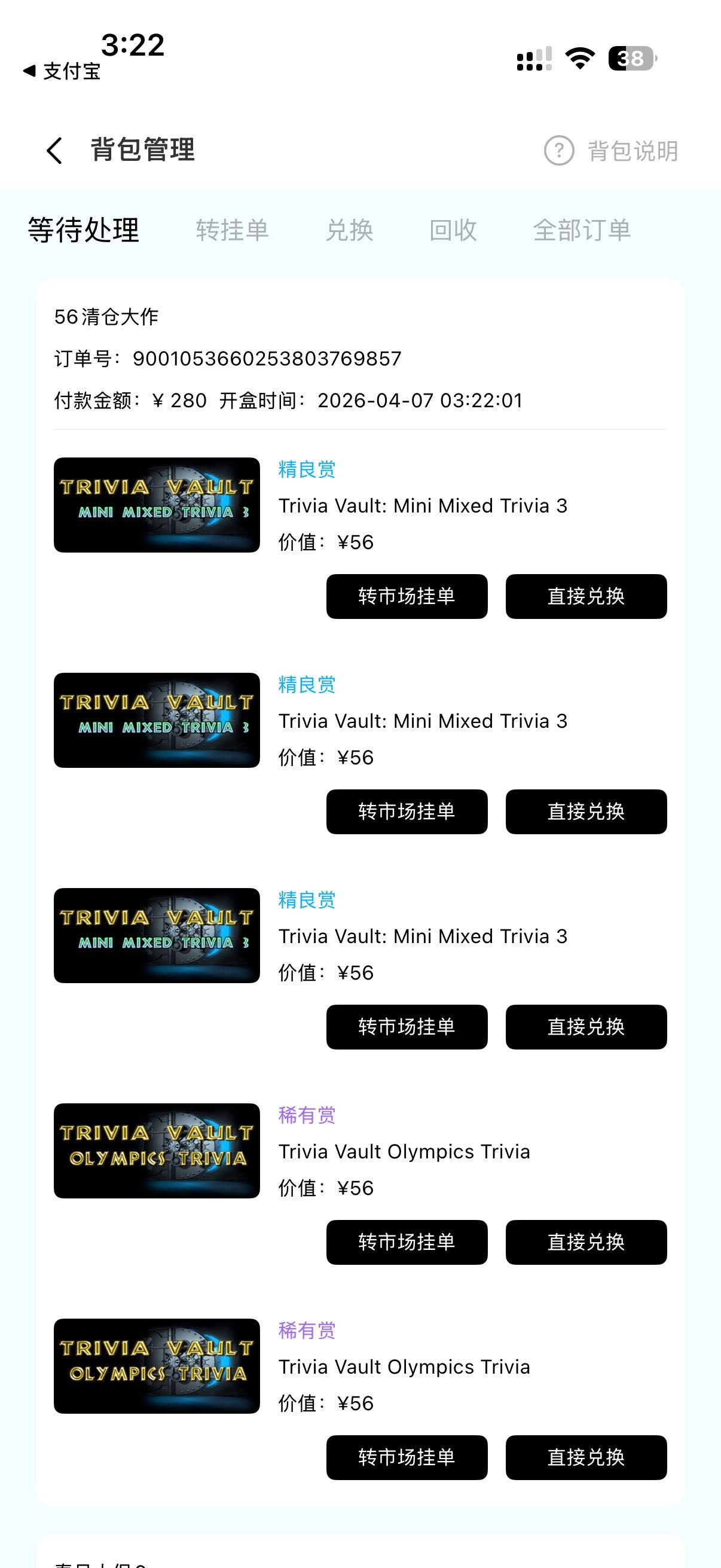Viewport: 721px width, 1568px height.
Task: Tap 直接兑换 for first Mini Mixed Trivia 3
Action: [x=586, y=597]
